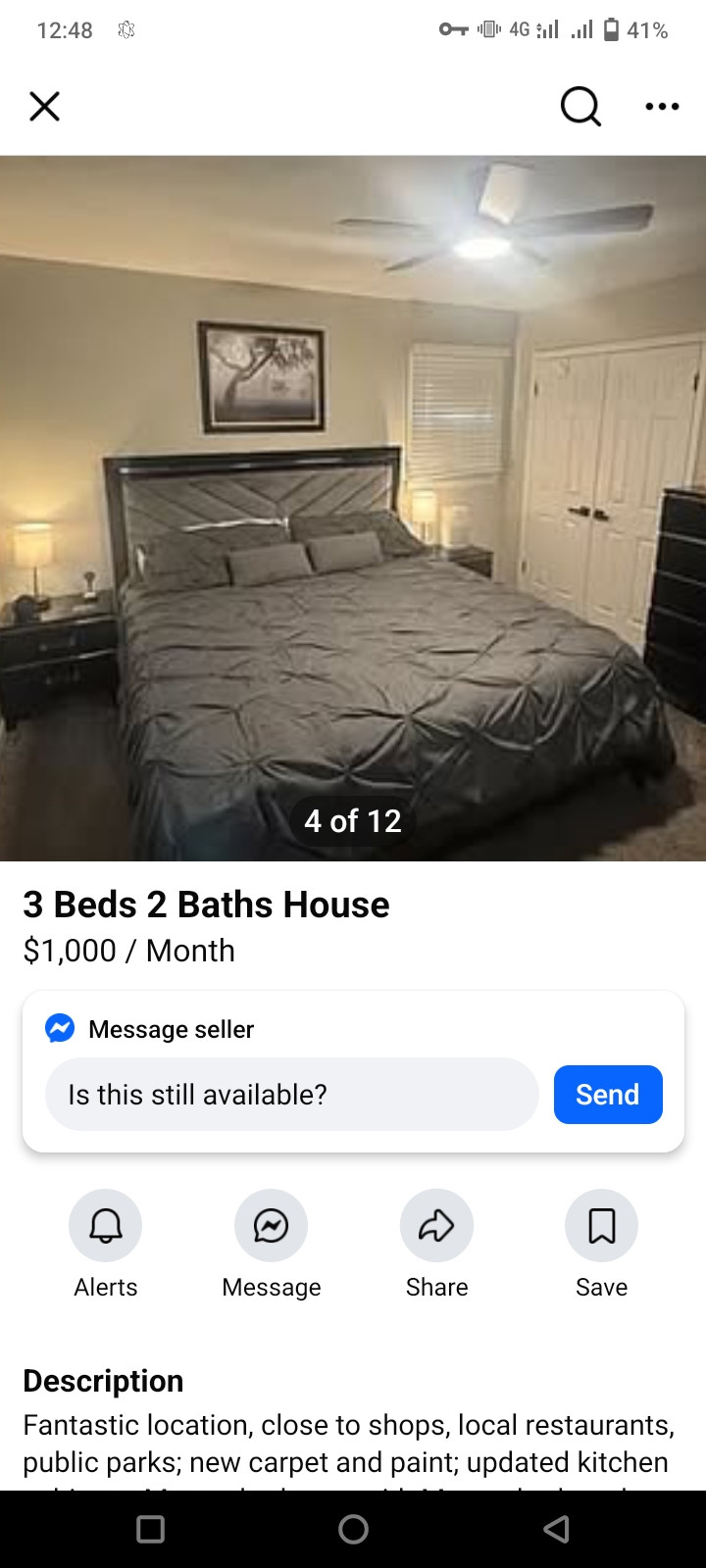Open the three-dot overflow menu

pos(662,106)
